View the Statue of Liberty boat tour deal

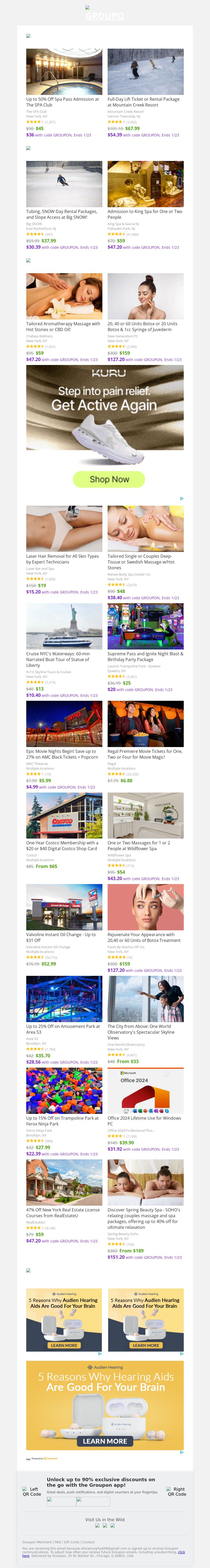tap(58, 659)
